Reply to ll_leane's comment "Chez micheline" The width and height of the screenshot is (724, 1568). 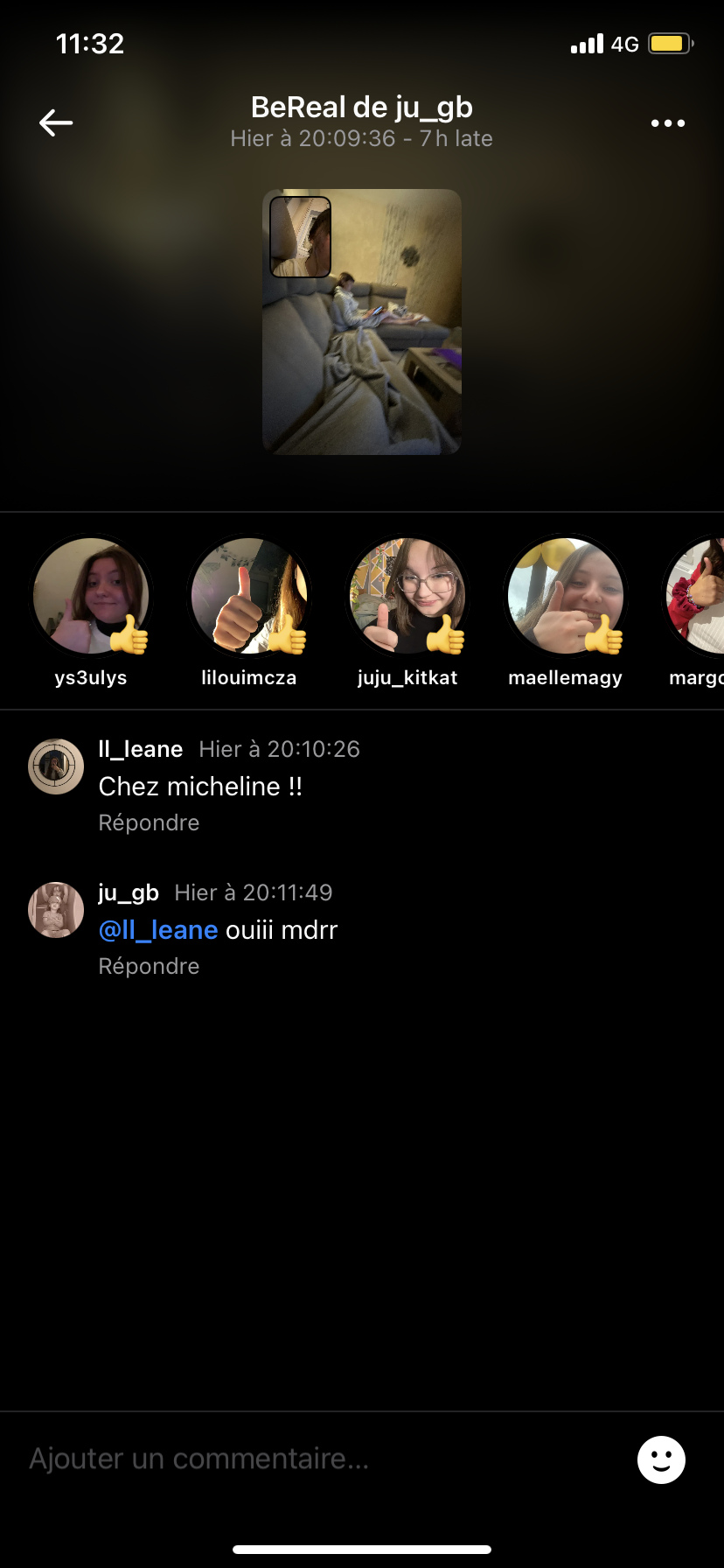pyautogui.click(x=149, y=822)
